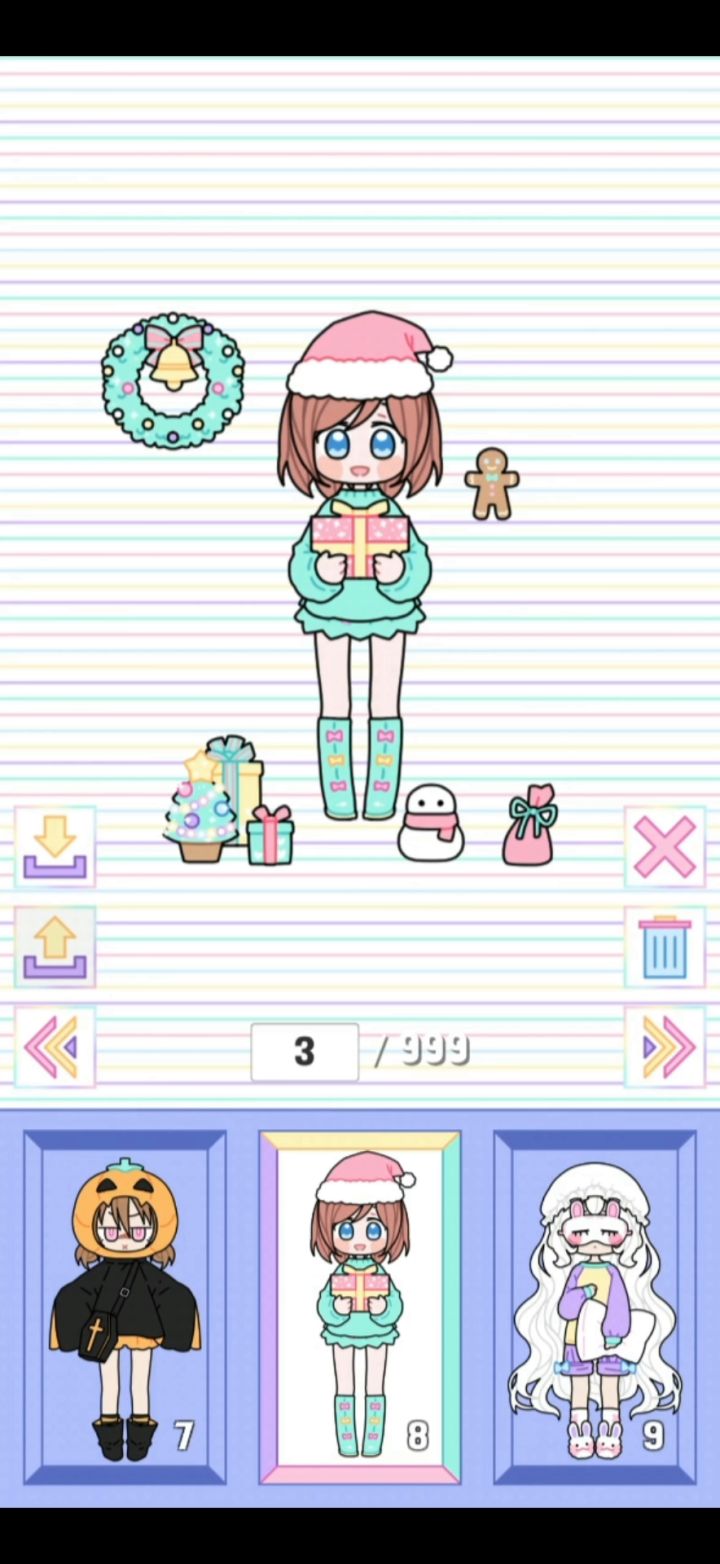Close the panel with the pink X
This screenshot has width=720, height=1564.
tap(665, 847)
